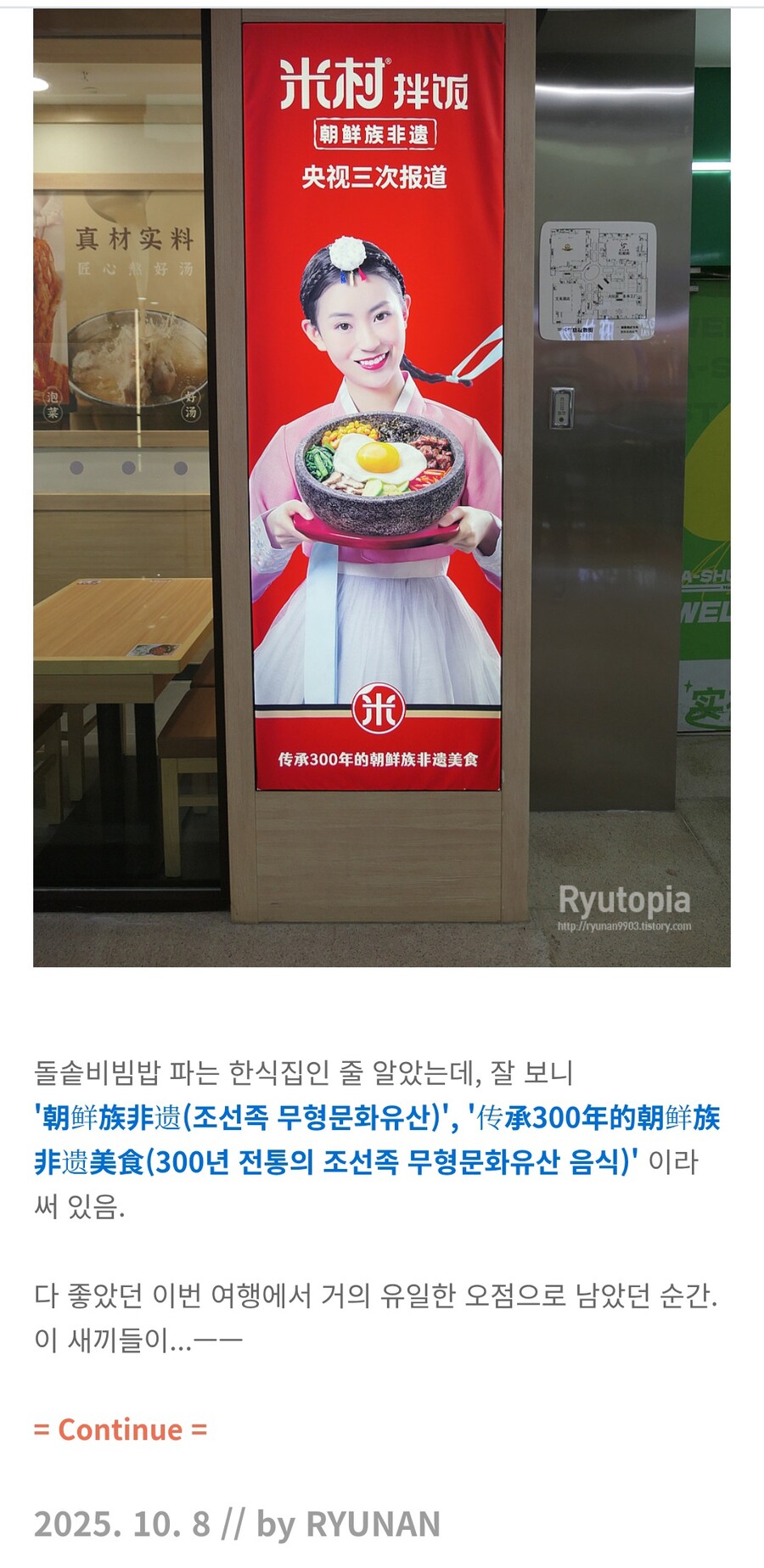Viewport: 764px width, 1568px height.
Task: Open the '= Continue =' link
Action: (x=121, y=1430)
